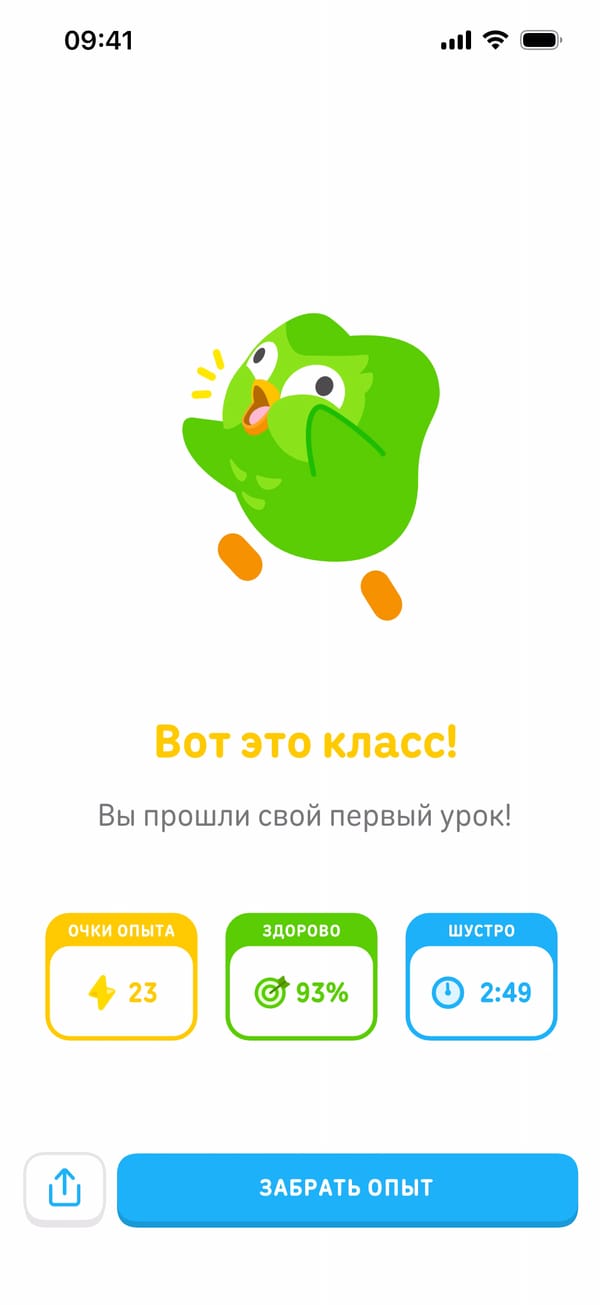Share the lesson result
The image size is (603, 1305).
click(65, 1188)
